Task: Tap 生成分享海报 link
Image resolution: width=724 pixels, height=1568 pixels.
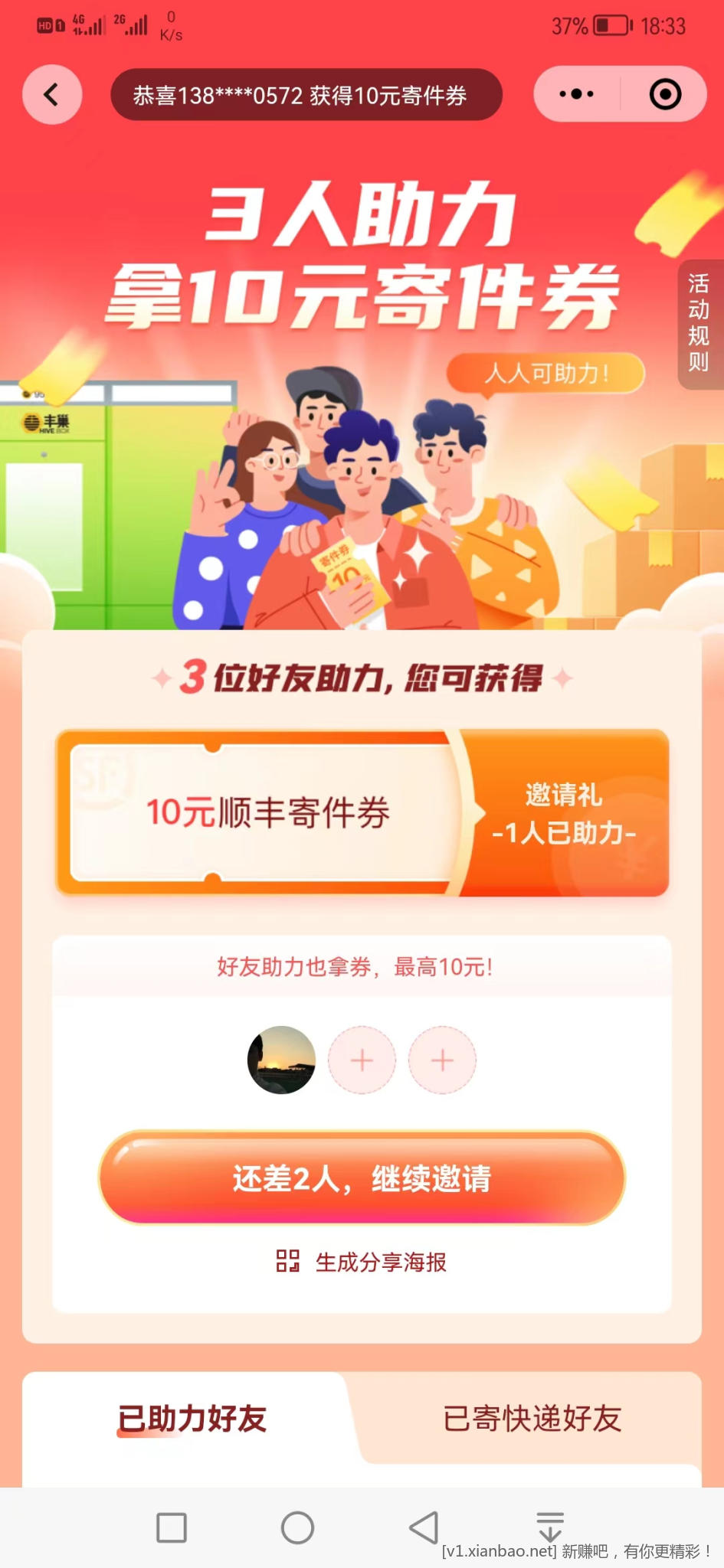Action: tap(362, 1262)
